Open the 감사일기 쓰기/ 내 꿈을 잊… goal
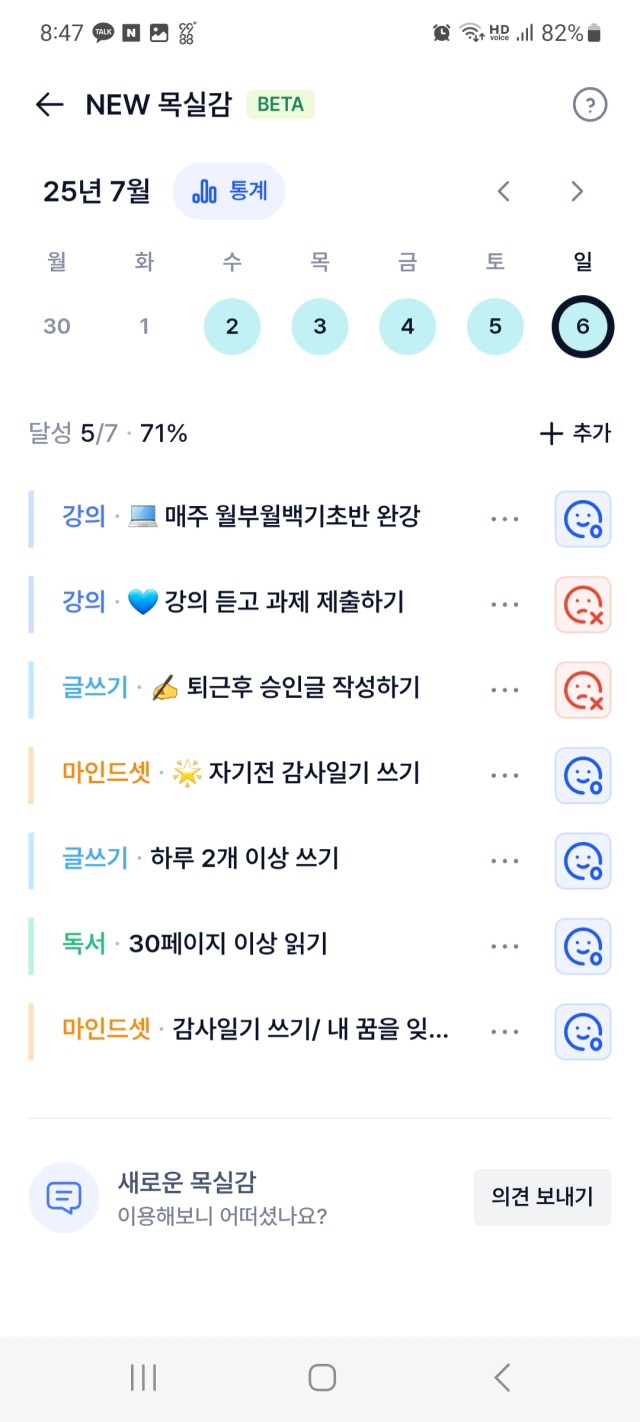Image resolution: width=640 pixels, height=1422 pixels. coord(255,1029)
